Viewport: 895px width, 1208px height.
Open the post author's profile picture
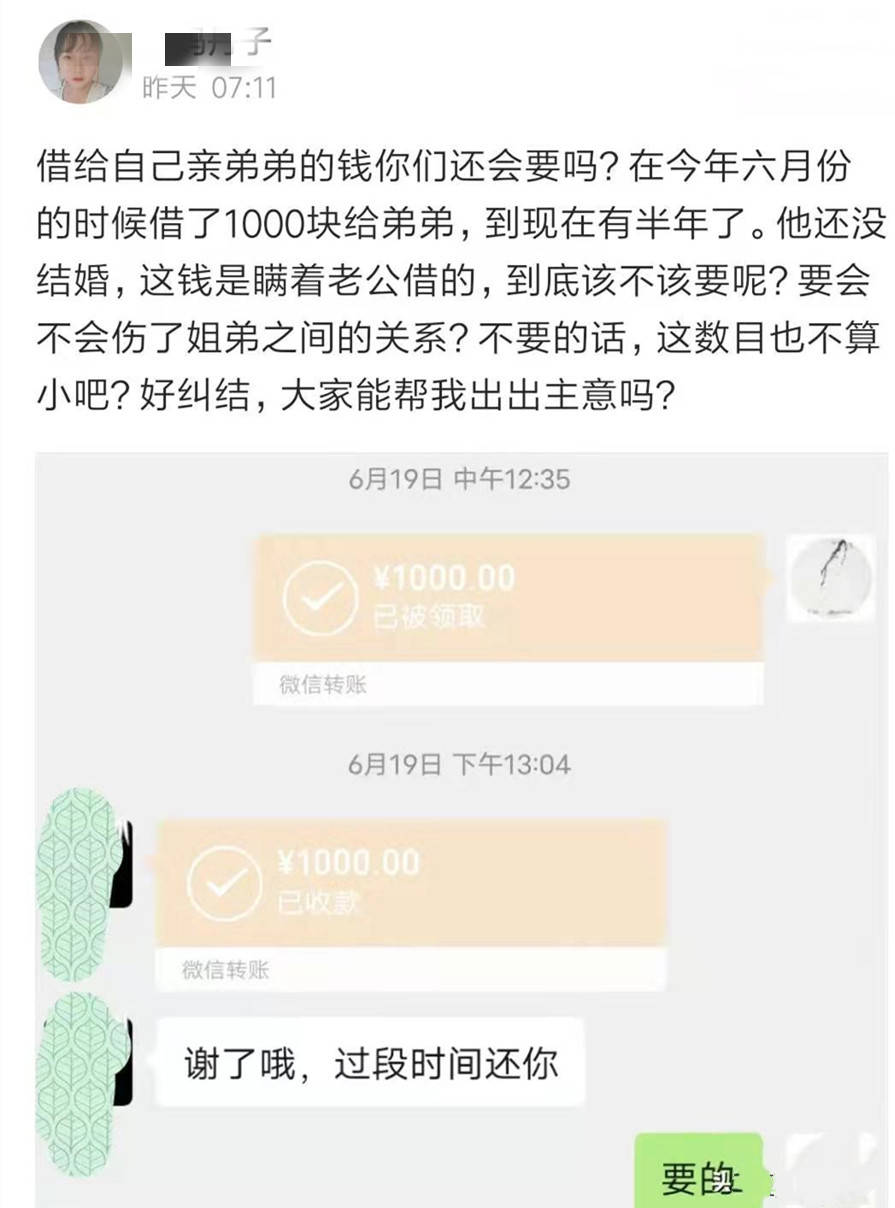78,61
